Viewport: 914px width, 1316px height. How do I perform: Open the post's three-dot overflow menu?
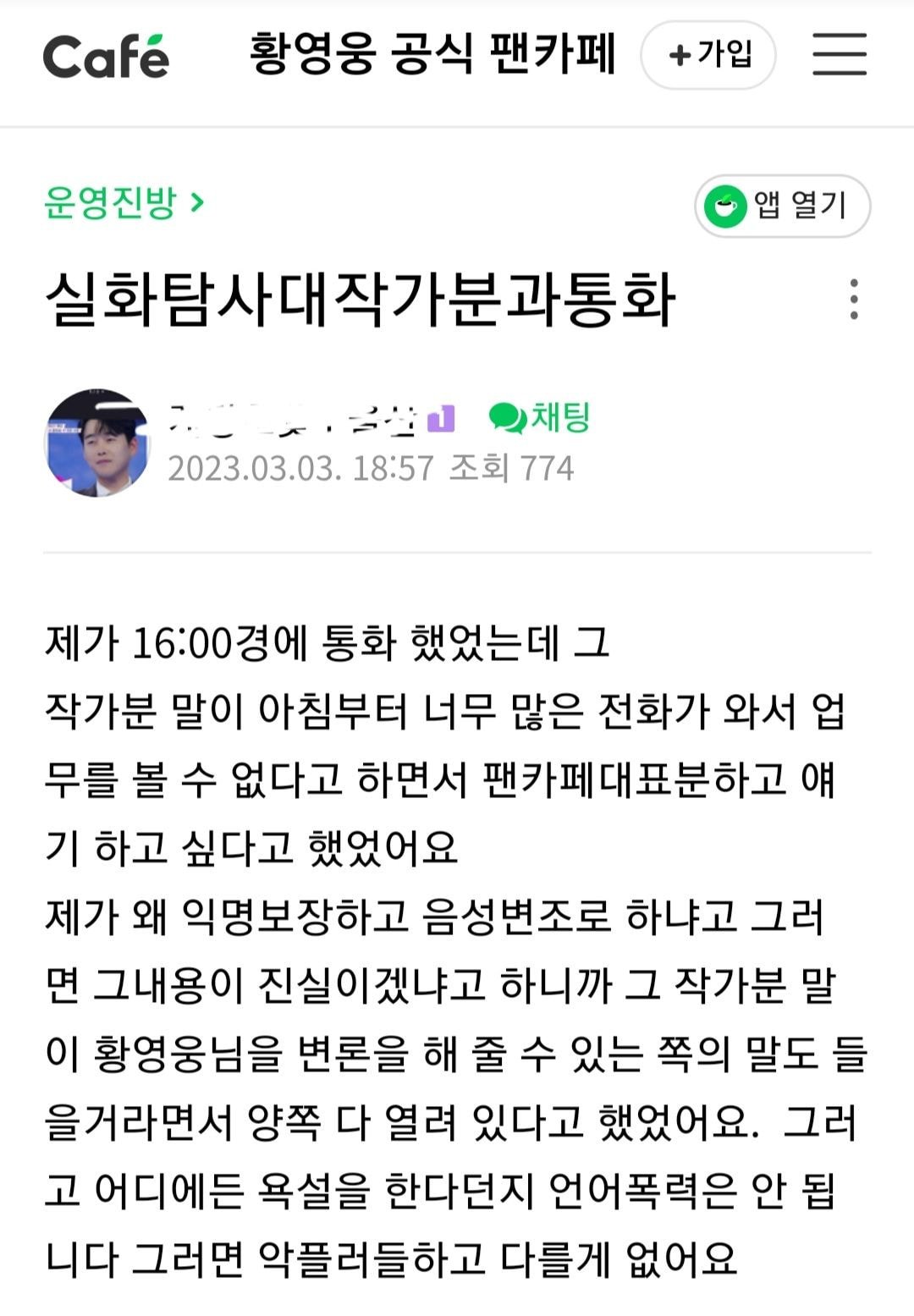[x=854, y=300]
